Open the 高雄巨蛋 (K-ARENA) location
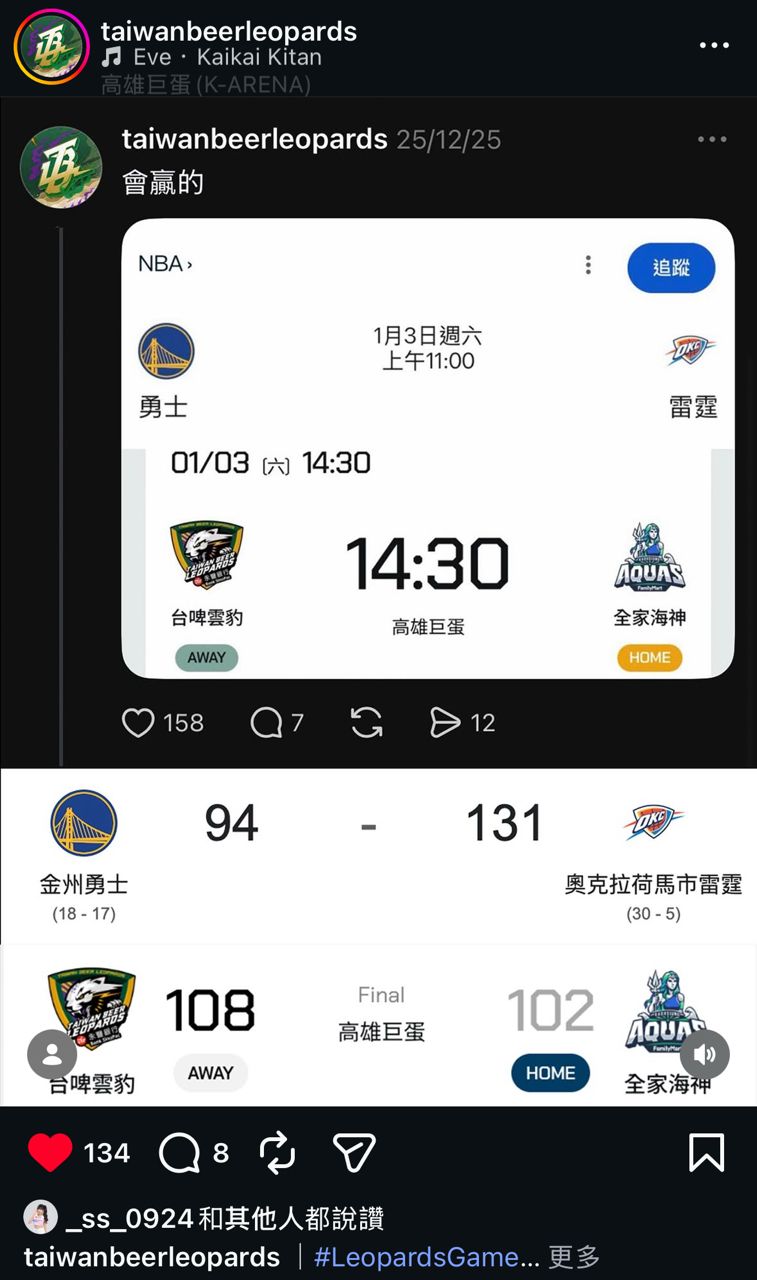Viewport: 757px width, 1280px height. (x=205, y=84)
